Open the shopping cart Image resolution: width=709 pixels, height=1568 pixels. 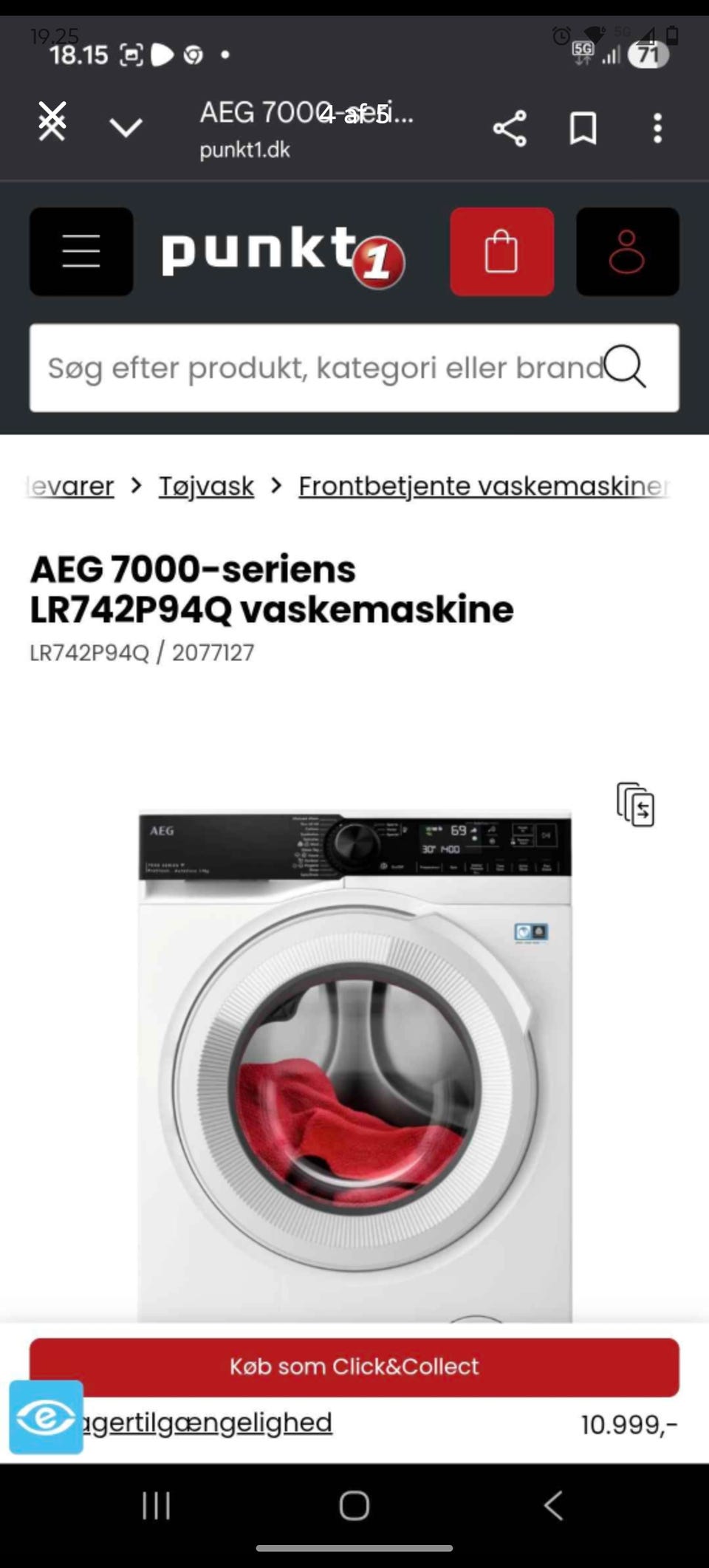(501, 251)
